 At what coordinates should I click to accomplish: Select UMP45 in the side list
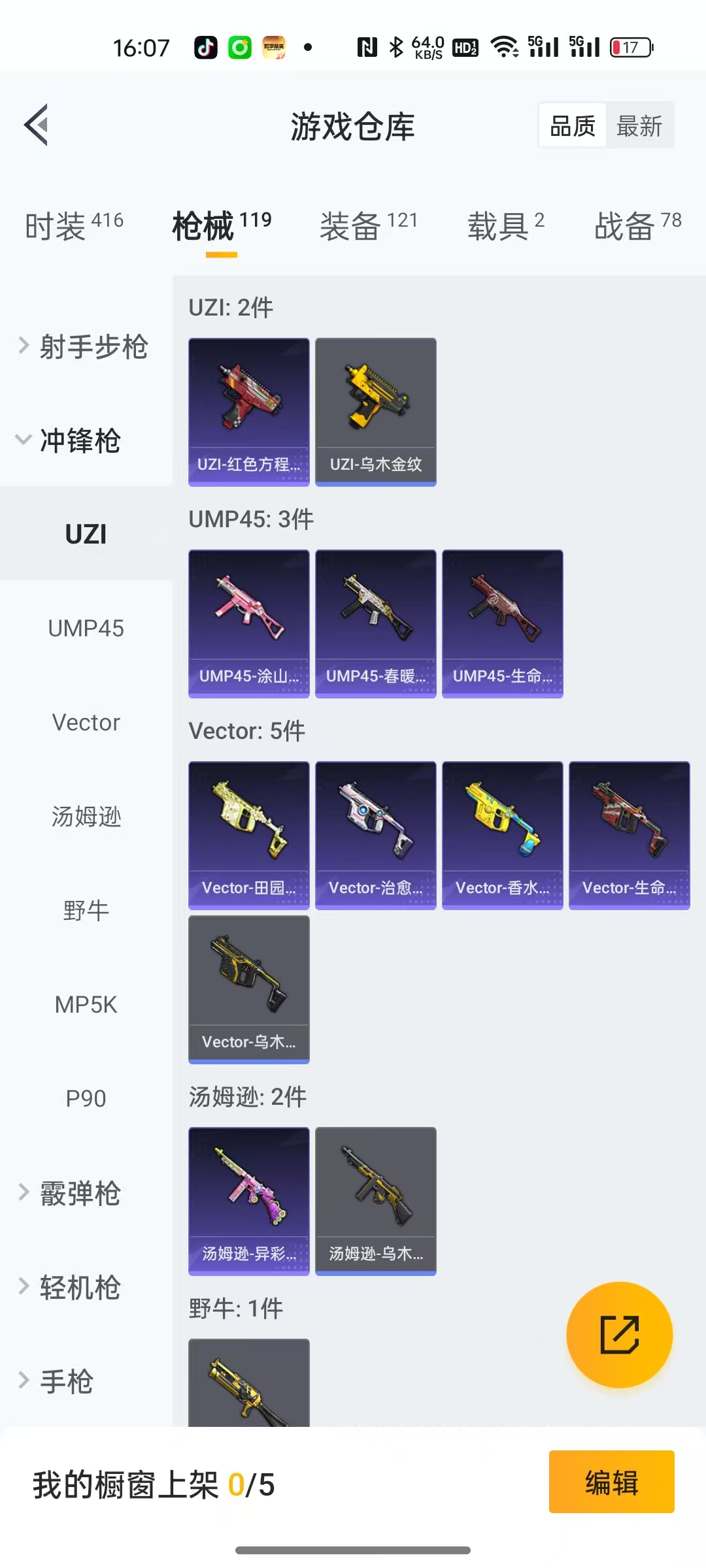[x=86, y=629]
